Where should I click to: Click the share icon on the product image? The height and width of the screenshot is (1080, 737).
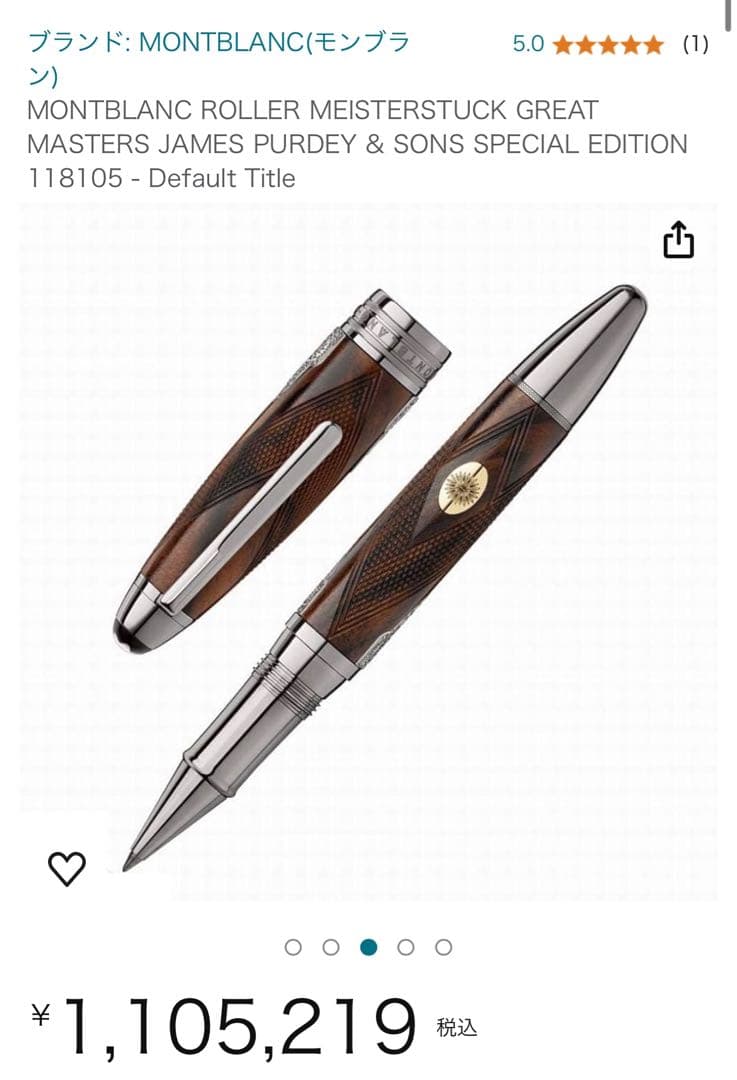click(680, 238)
